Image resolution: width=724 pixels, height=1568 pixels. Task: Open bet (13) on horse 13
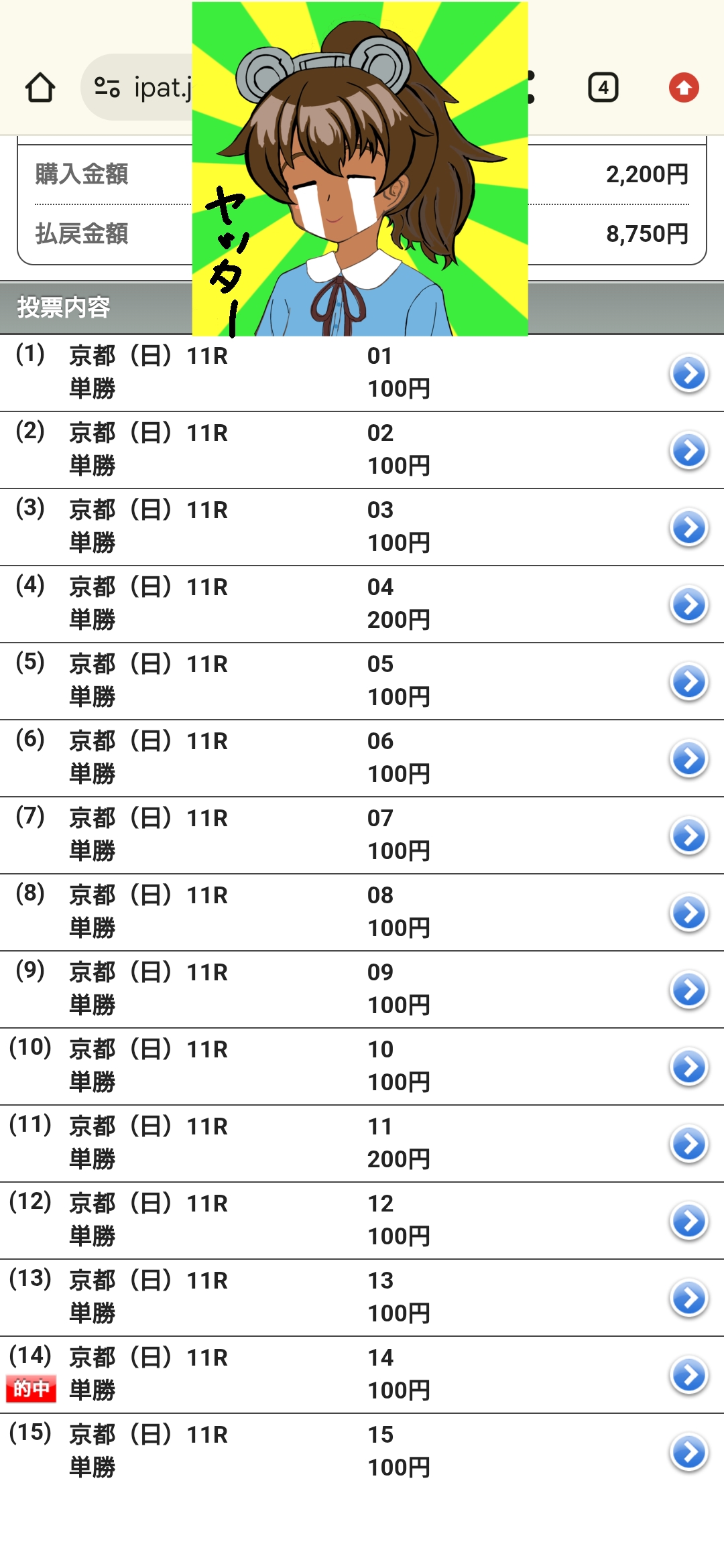(688, 1298)
